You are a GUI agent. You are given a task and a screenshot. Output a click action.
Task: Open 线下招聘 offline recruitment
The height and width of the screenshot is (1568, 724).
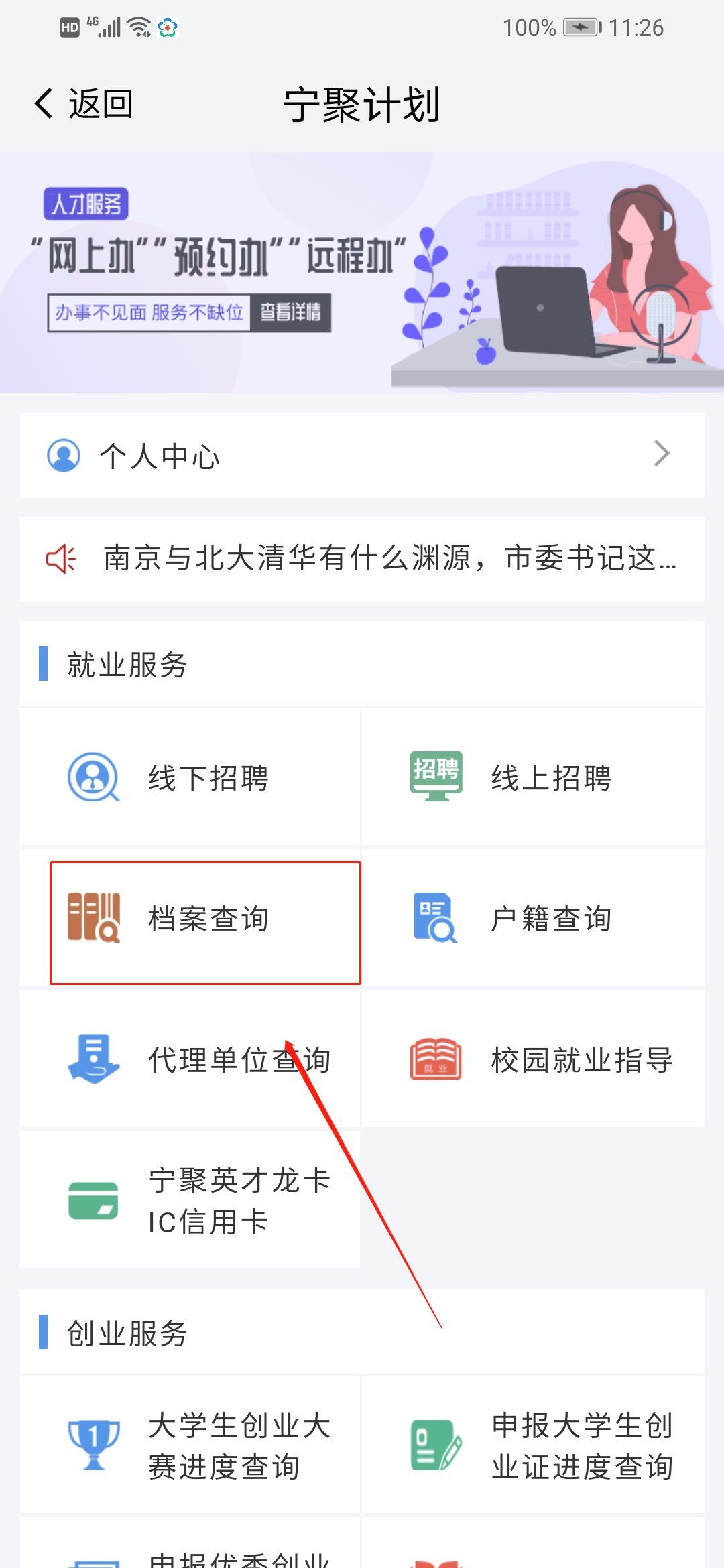tap(190, 777)
